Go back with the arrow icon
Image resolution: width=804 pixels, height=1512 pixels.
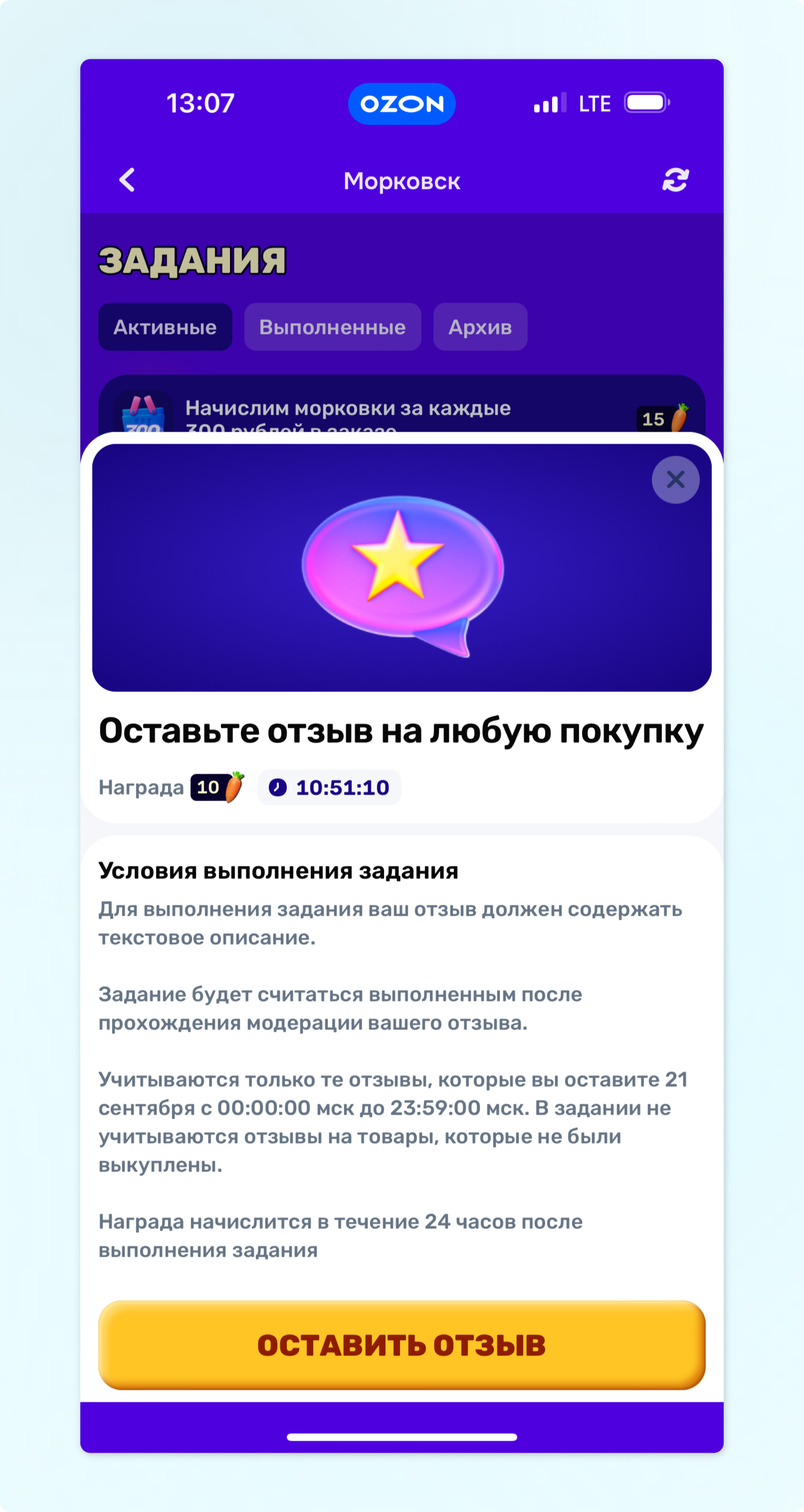[x=127, y=180]
